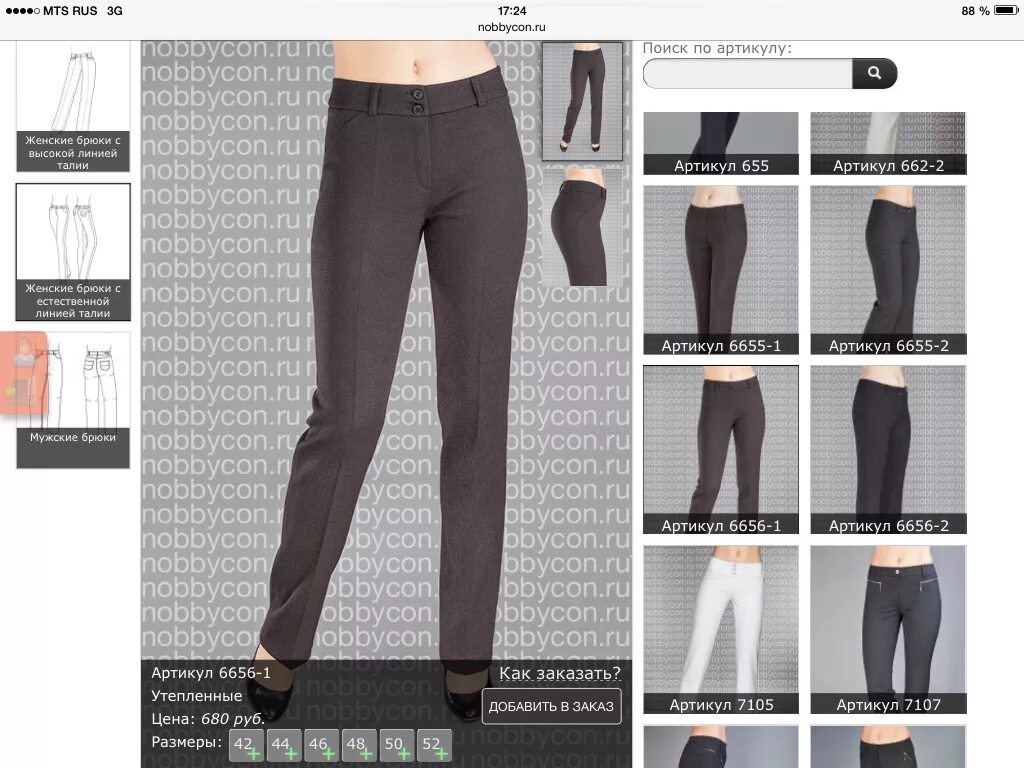Choose size 52
This screenshot has width=1024, height=768.
tap(433, 745)
